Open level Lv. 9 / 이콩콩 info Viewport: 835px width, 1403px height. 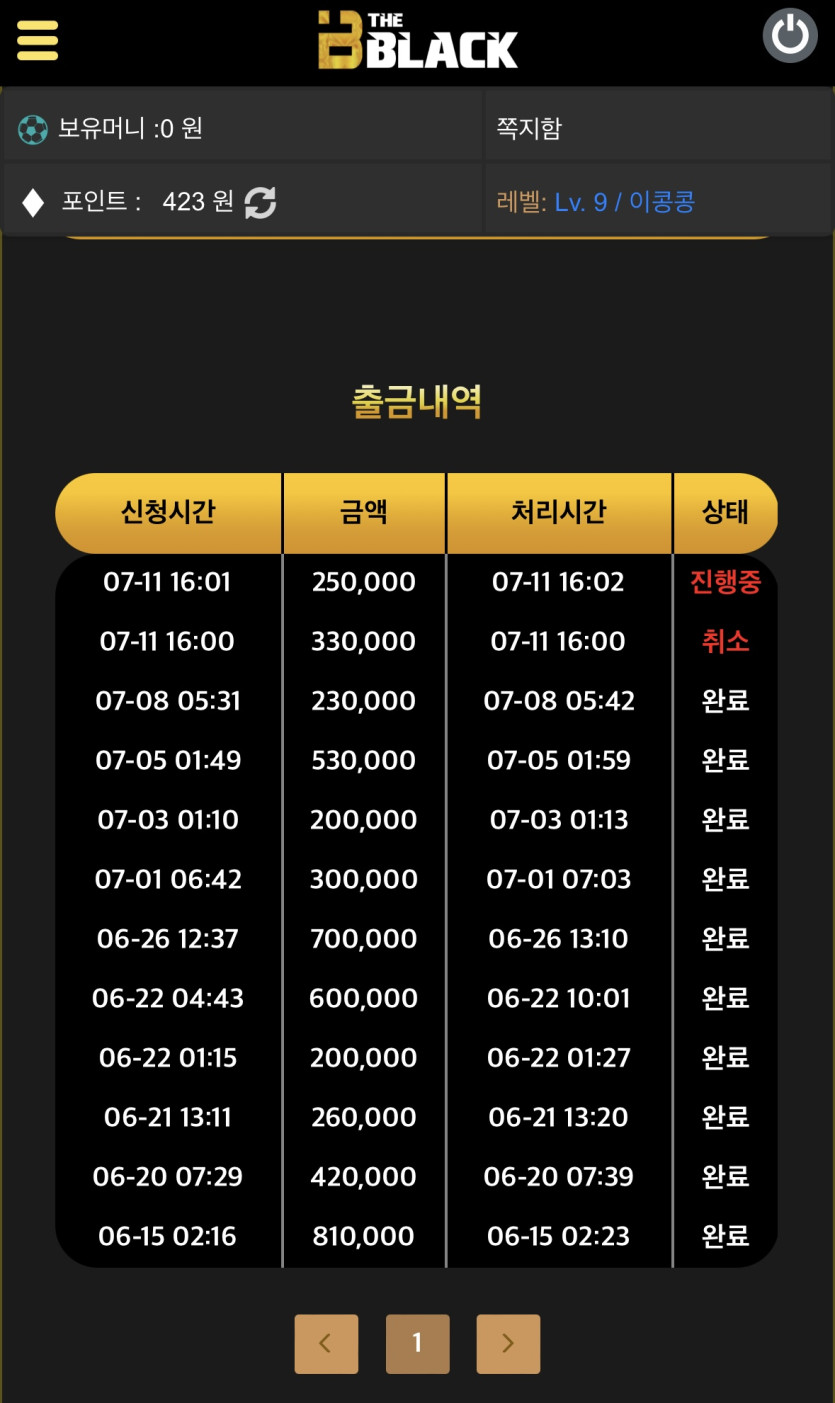click(x=624, y=202)
